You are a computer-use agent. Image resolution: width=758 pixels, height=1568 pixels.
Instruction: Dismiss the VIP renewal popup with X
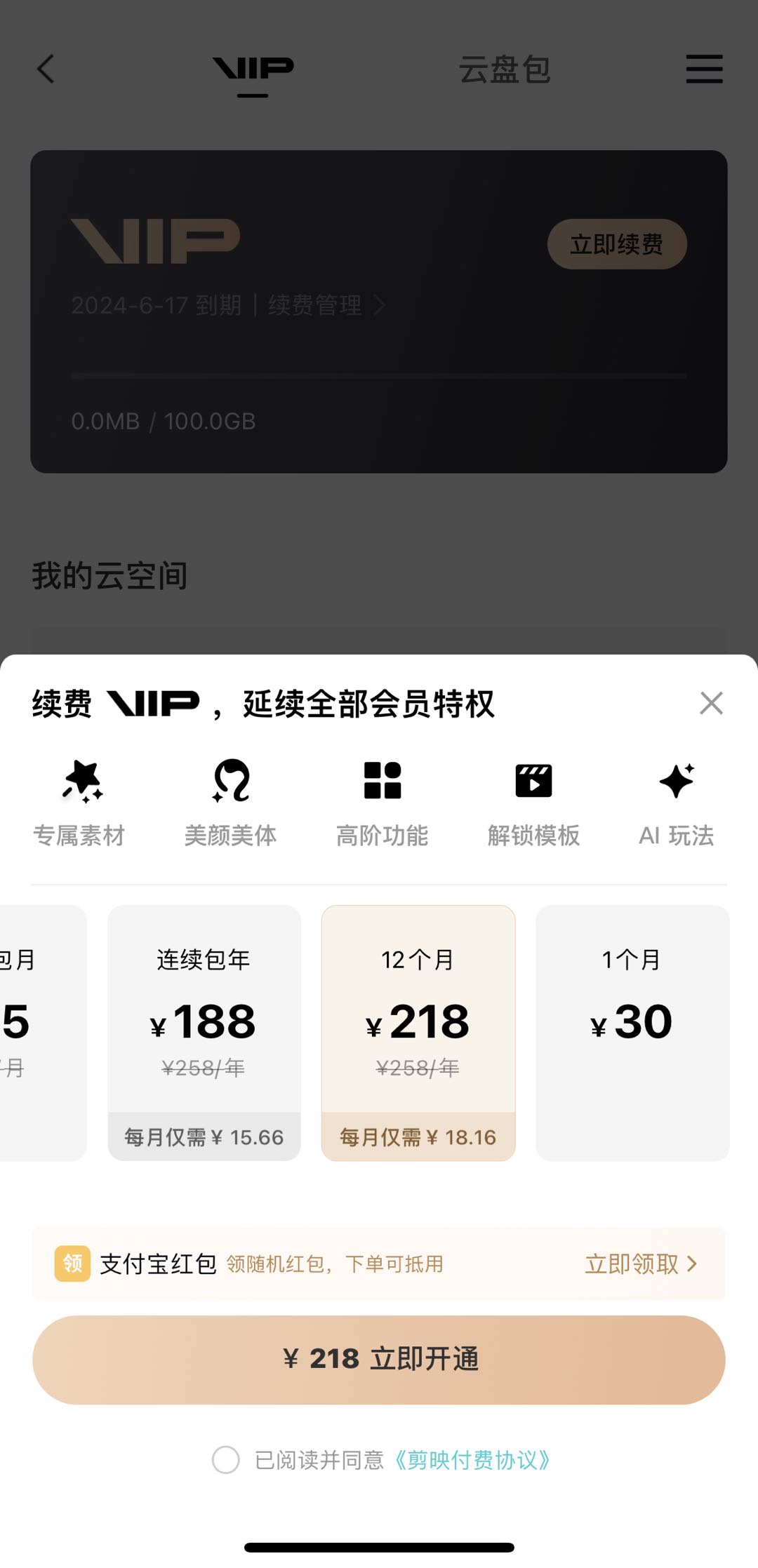(x=711, y=703)
